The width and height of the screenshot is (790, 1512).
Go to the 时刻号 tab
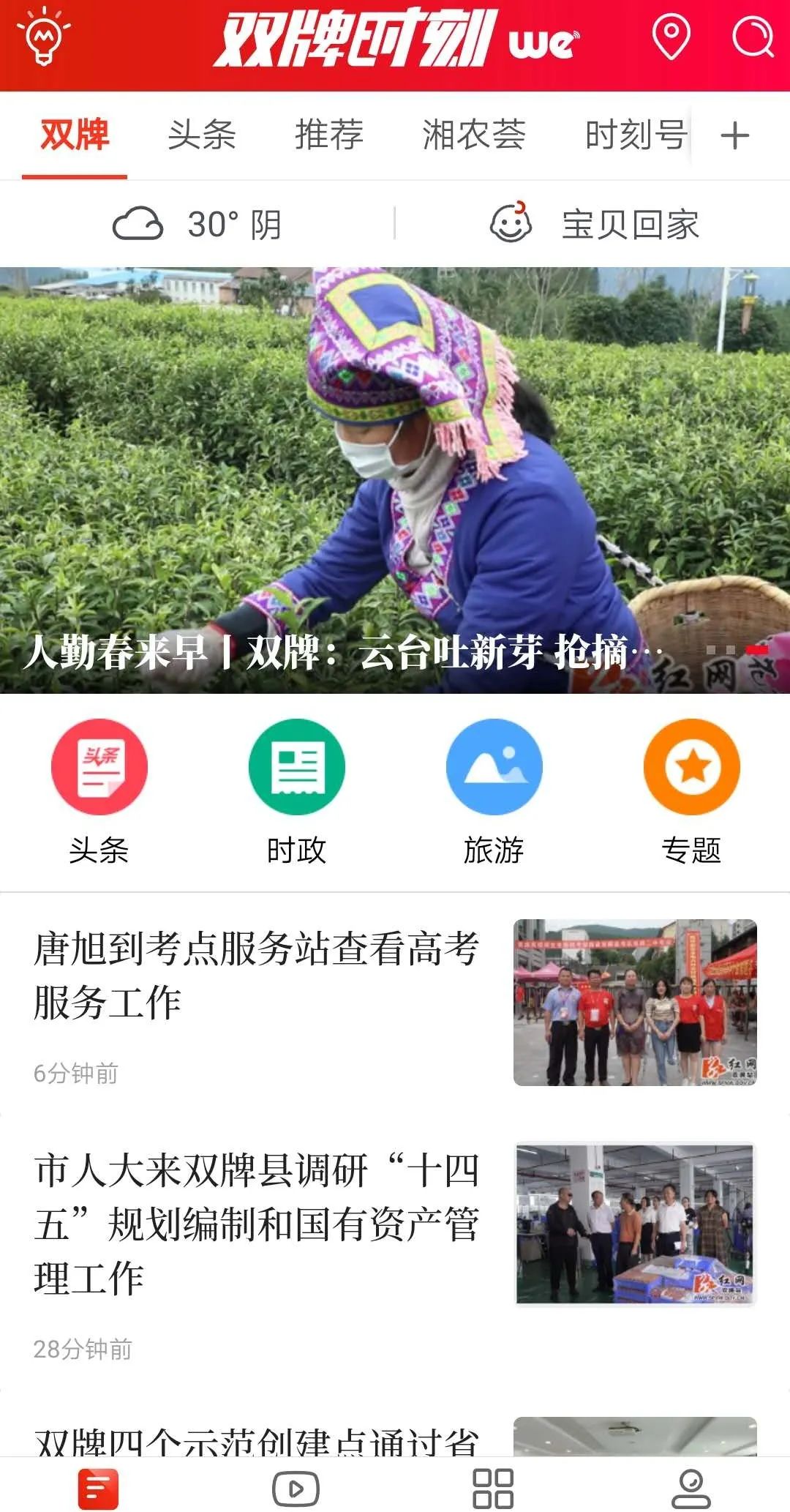(634, 135)
